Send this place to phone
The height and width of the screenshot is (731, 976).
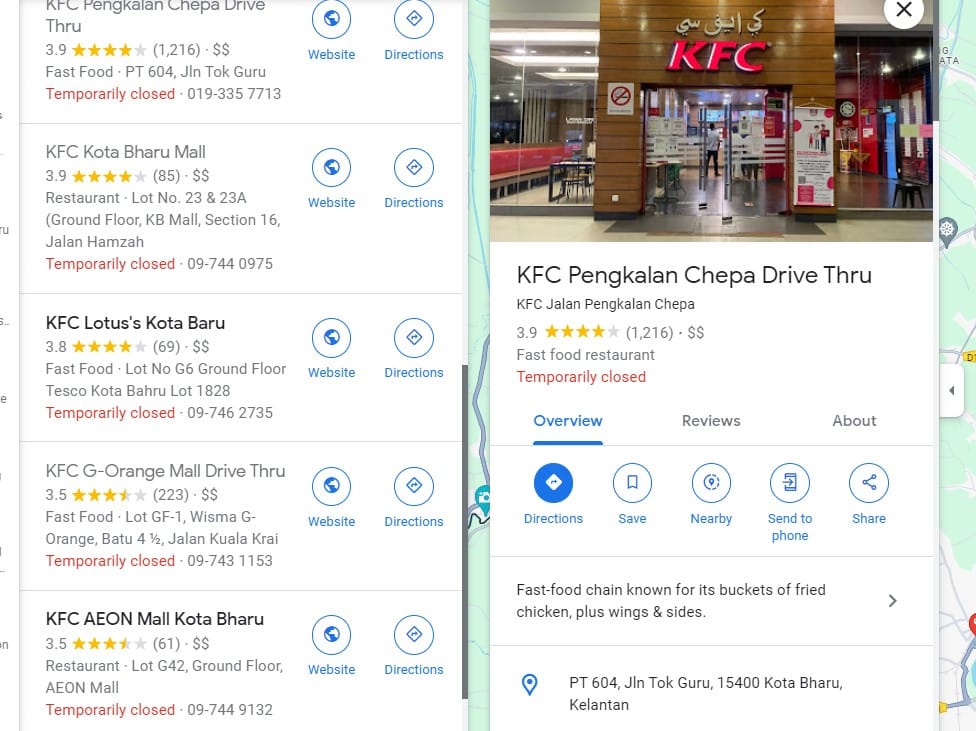[789, 484]
